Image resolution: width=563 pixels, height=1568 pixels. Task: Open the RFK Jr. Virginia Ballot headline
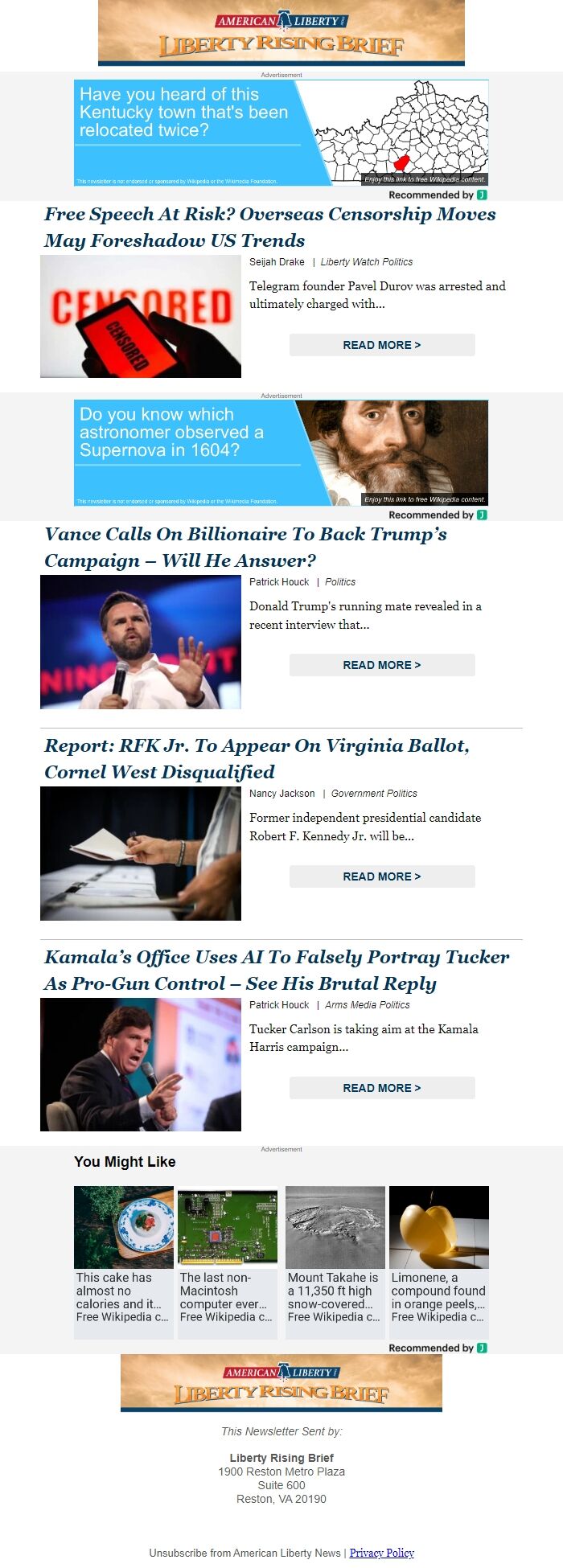coord(257,759)
